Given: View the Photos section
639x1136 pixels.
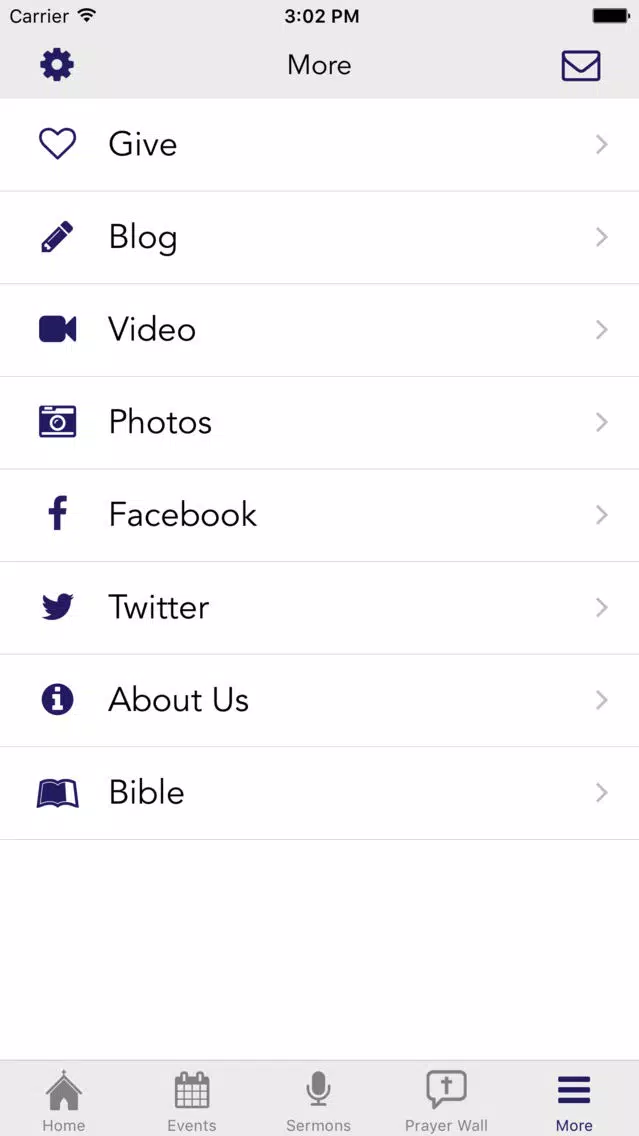Looking at the screenshot, I should click(x=320, y=423).
